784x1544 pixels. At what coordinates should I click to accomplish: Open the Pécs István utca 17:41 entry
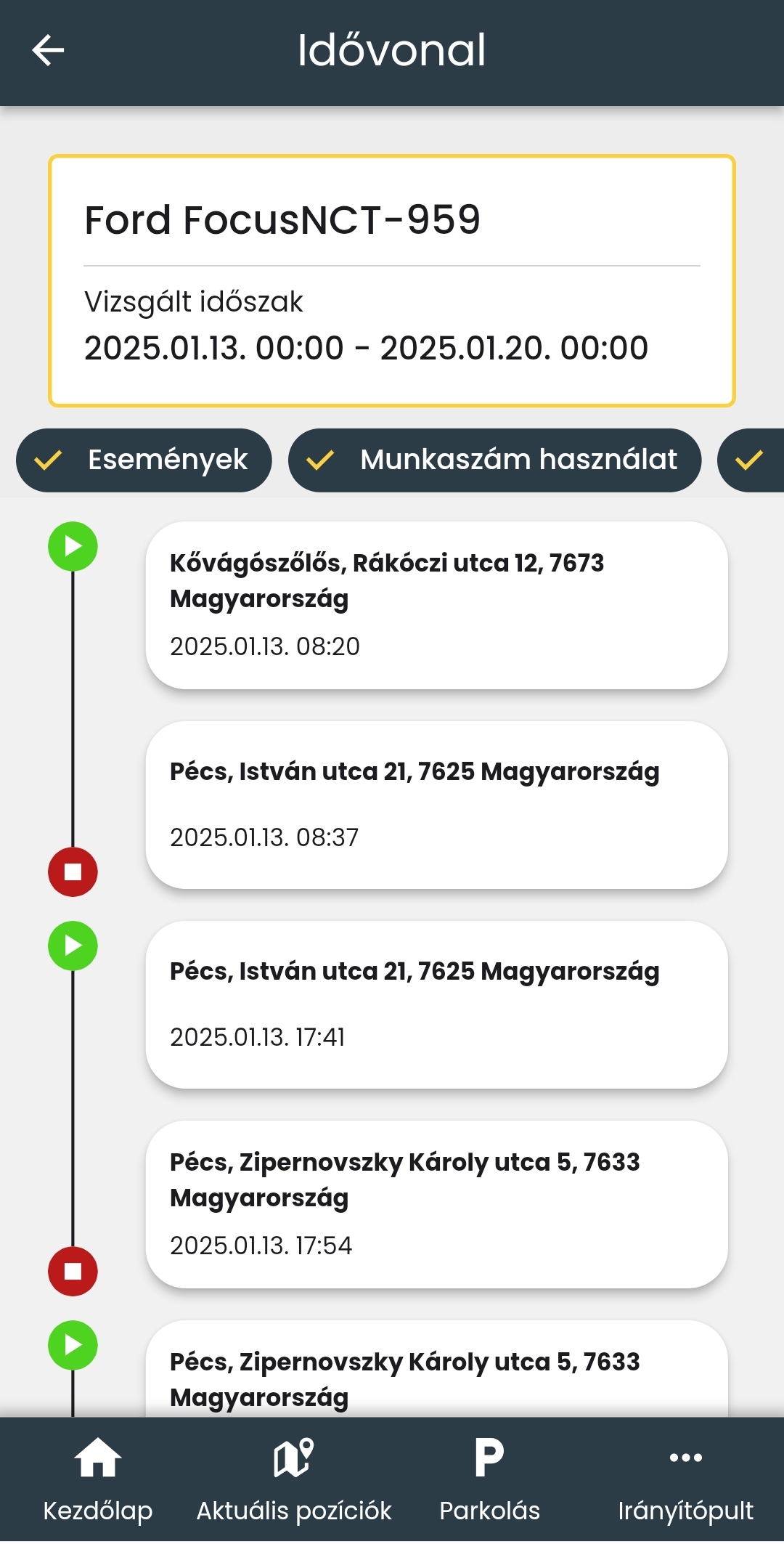click(x=436, y=1004)
